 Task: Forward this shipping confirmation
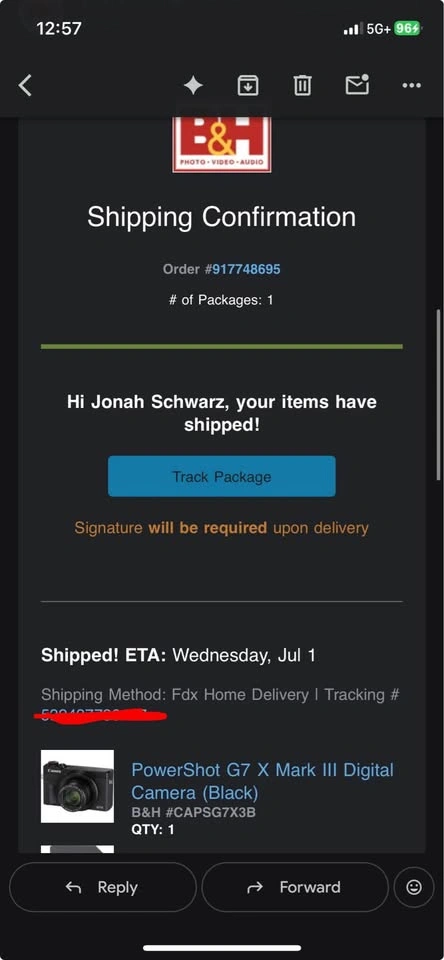(295, 887)
